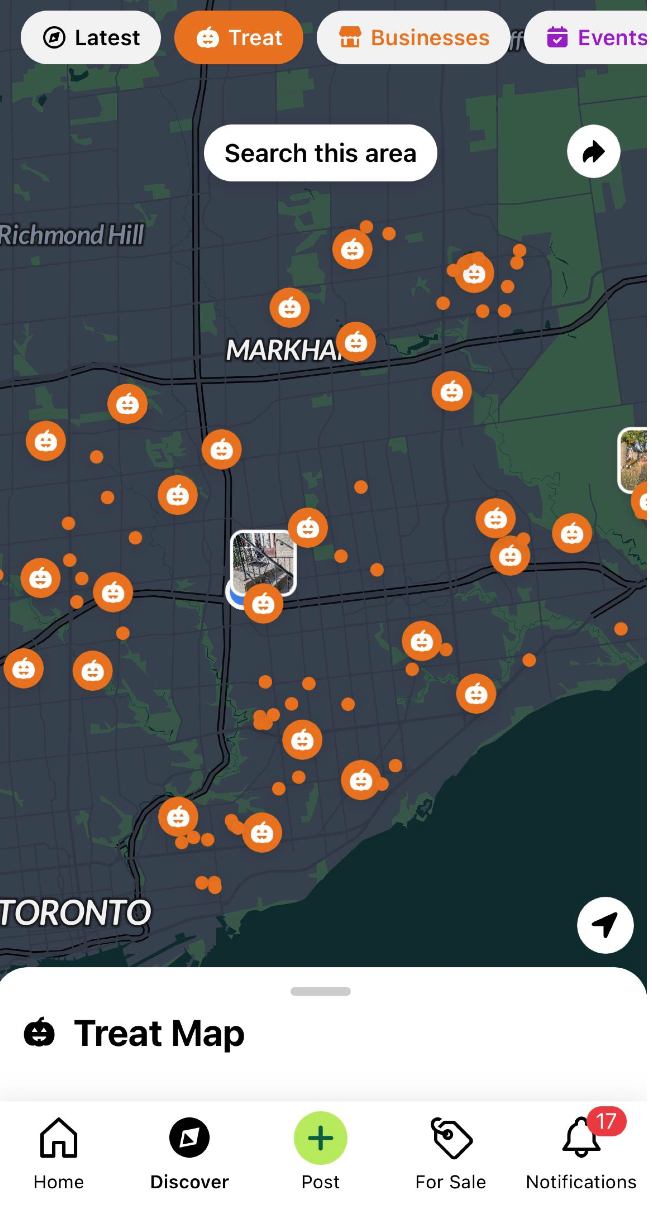The image size is (652, 1208).
Task: Select the Latest filter chip
Action: click(x=91, y=38)
